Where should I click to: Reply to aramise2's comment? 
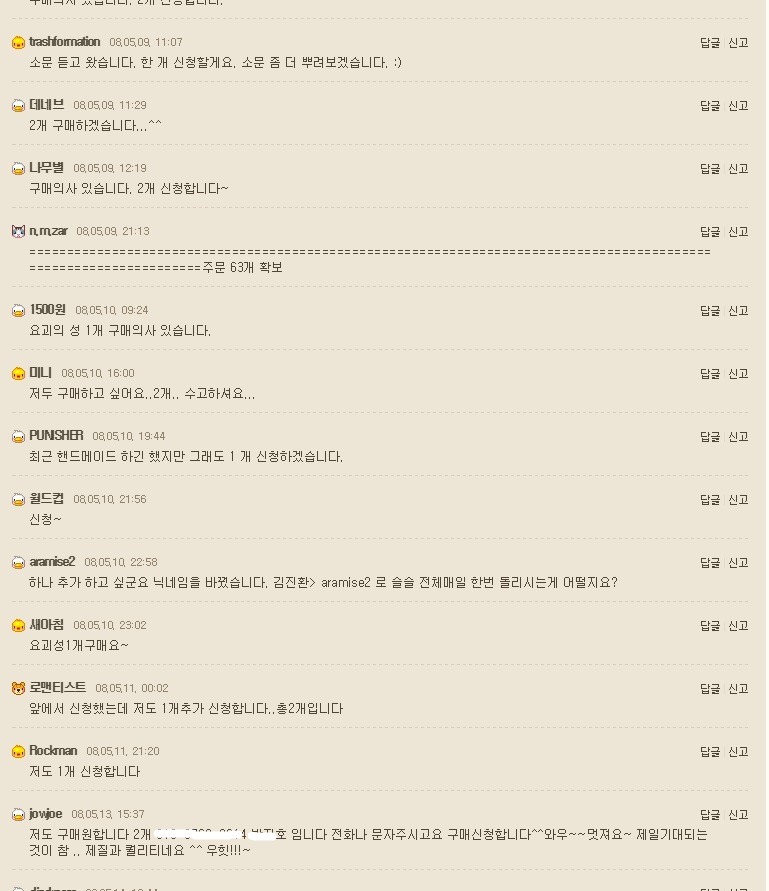709,563
